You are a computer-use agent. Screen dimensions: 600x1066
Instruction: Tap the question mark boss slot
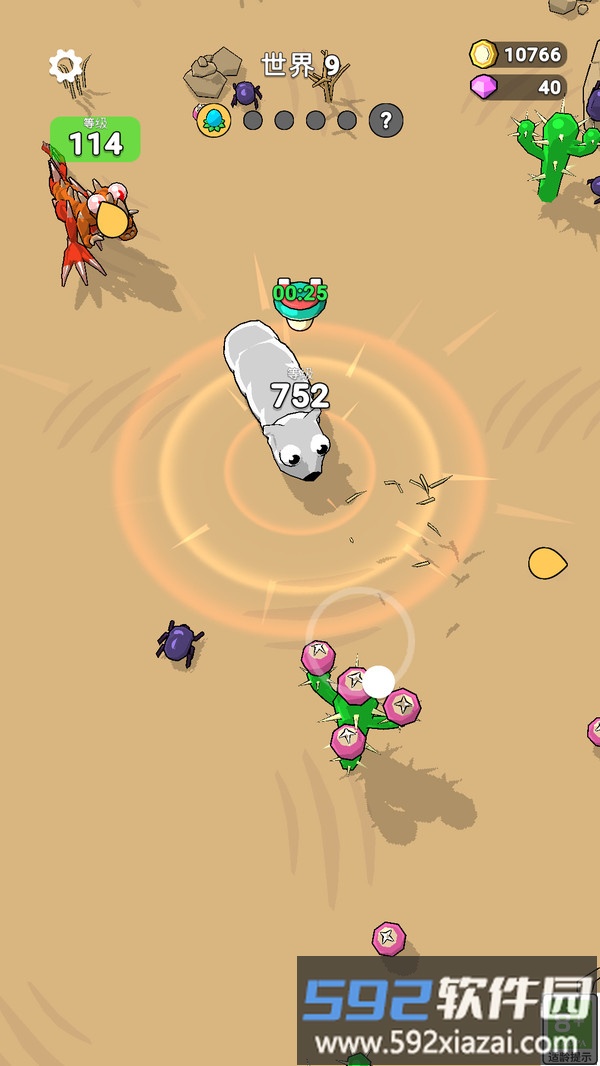(386, 121)
